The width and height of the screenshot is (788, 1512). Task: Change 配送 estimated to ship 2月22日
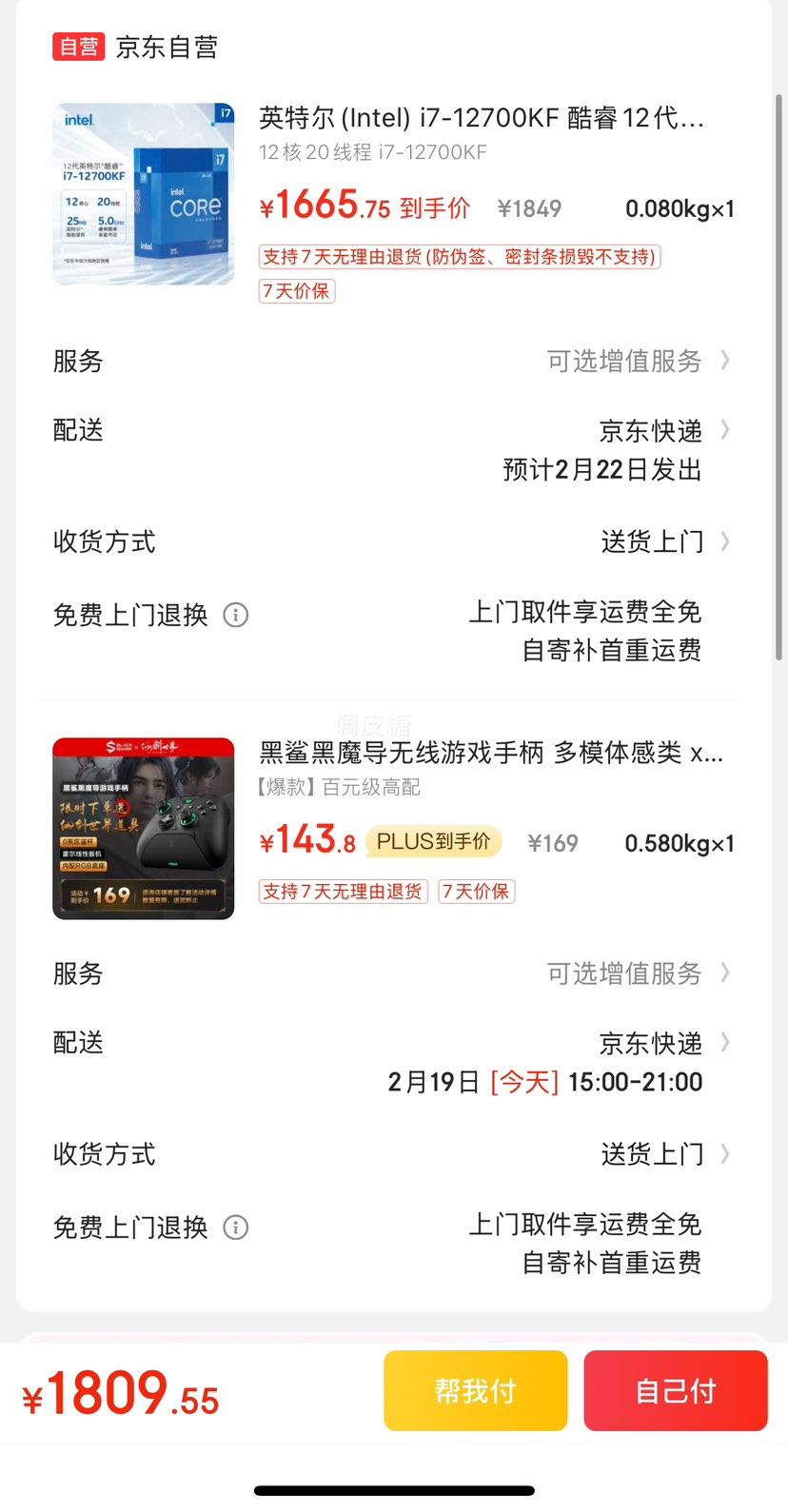[393, 449]
